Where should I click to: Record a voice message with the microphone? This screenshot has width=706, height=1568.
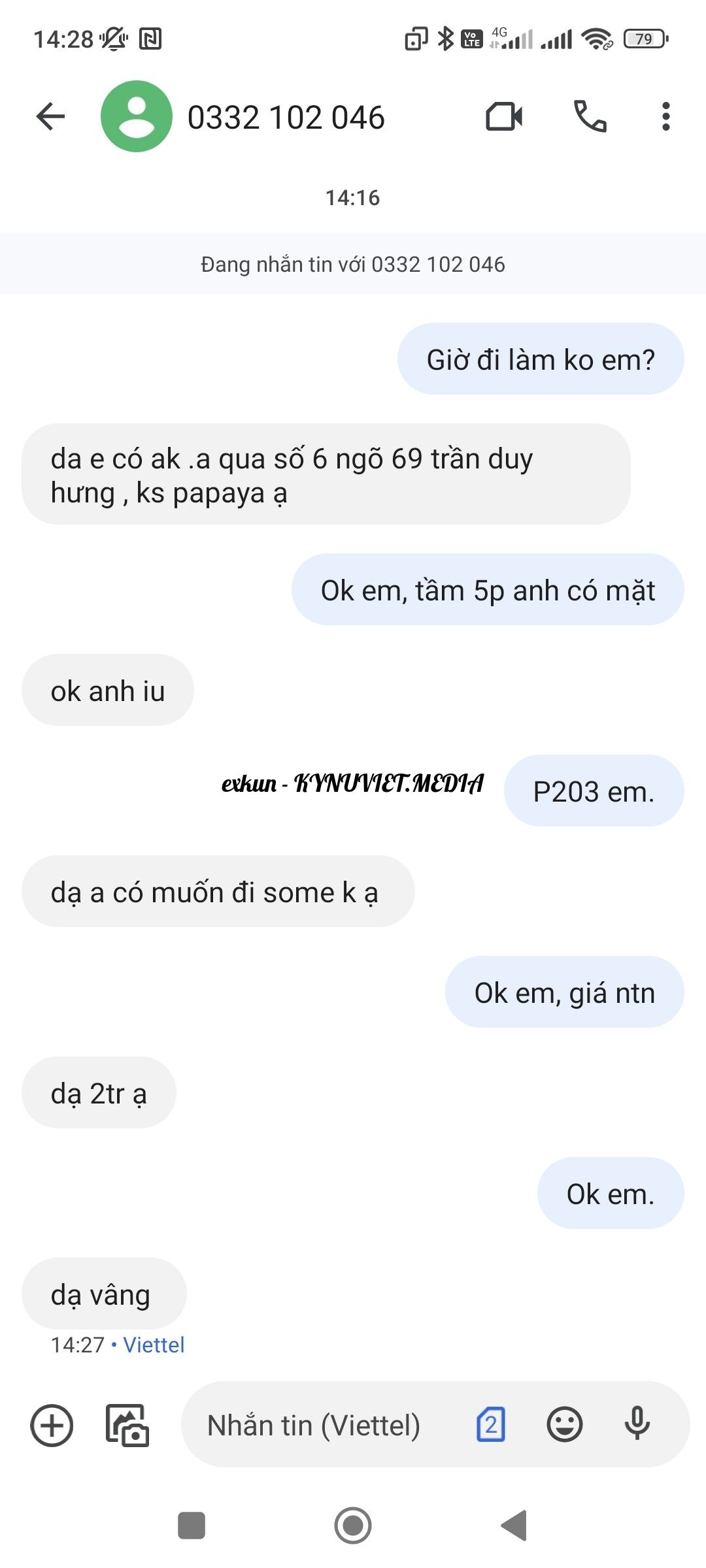click(637, 1425)
